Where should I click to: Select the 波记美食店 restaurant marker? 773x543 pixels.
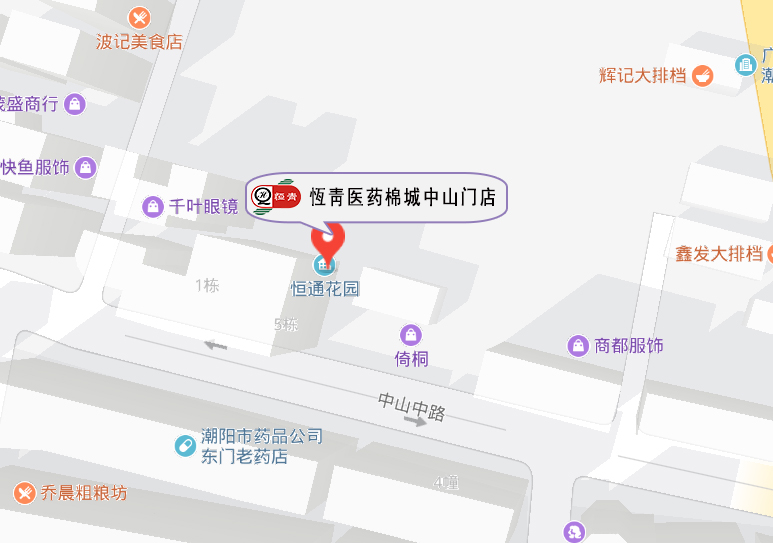[139, 18]
